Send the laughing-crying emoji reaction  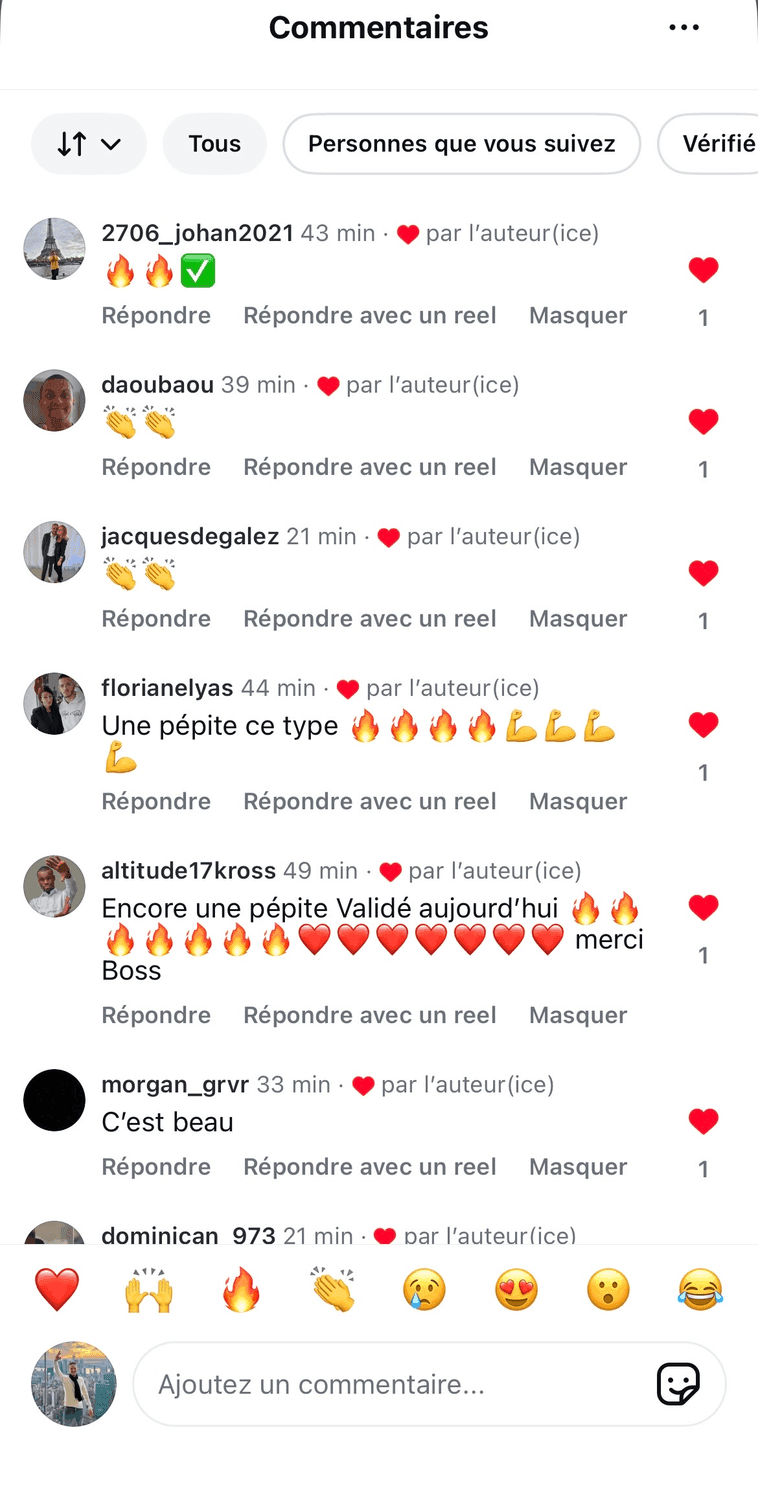coord(700,1290)
